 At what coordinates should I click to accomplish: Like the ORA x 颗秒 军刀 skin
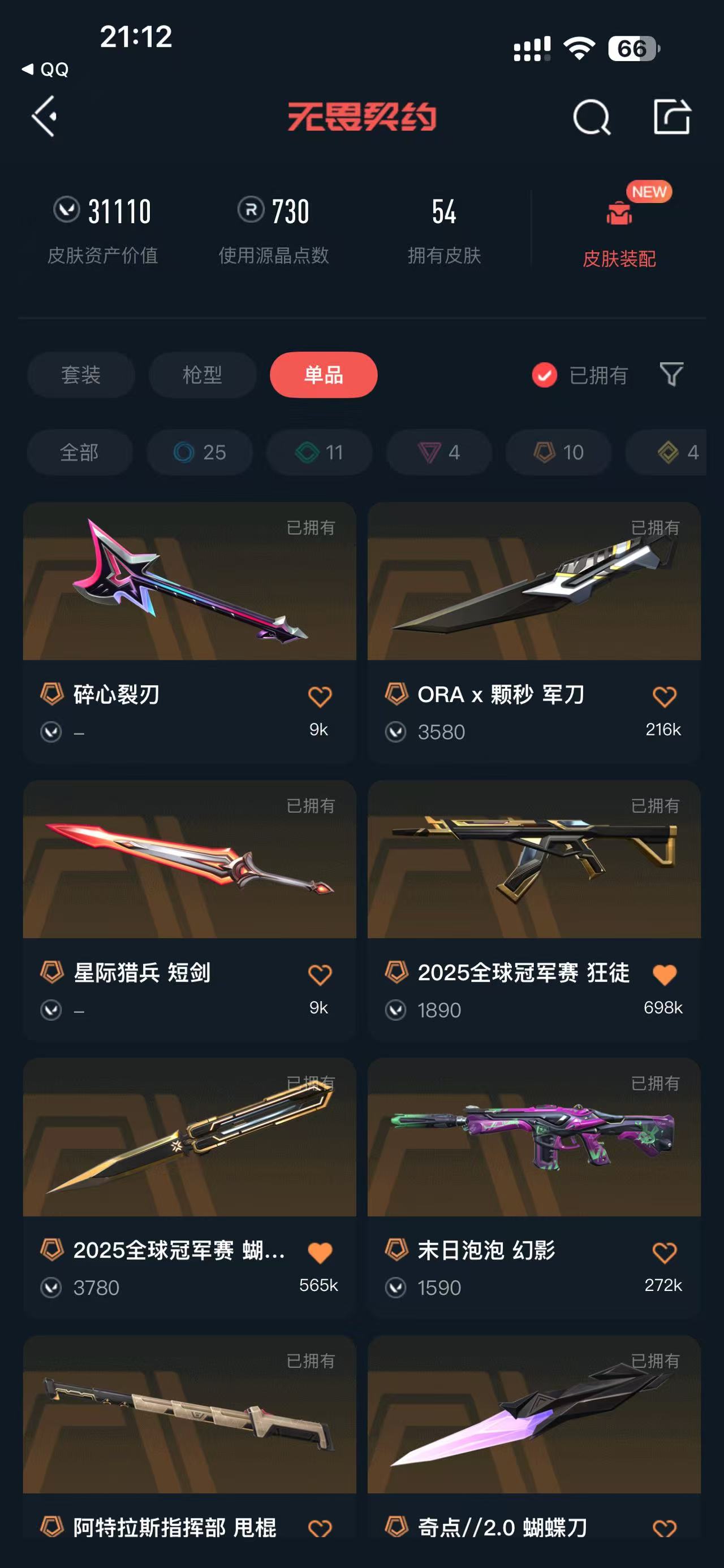(664, 696)
